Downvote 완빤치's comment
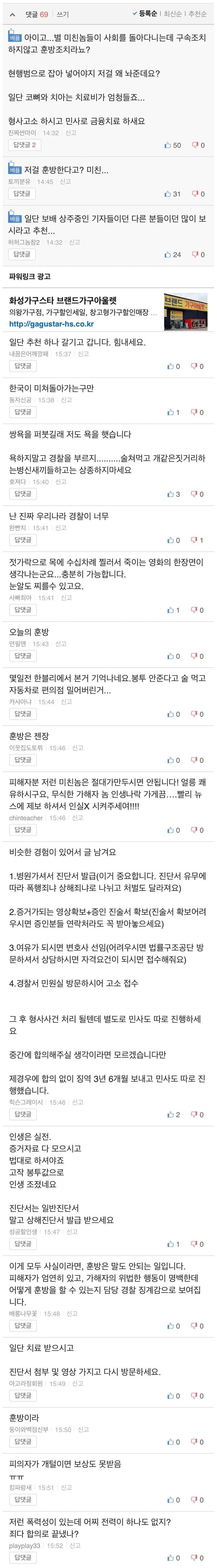The image size is (217, 1568). (197, 540)
